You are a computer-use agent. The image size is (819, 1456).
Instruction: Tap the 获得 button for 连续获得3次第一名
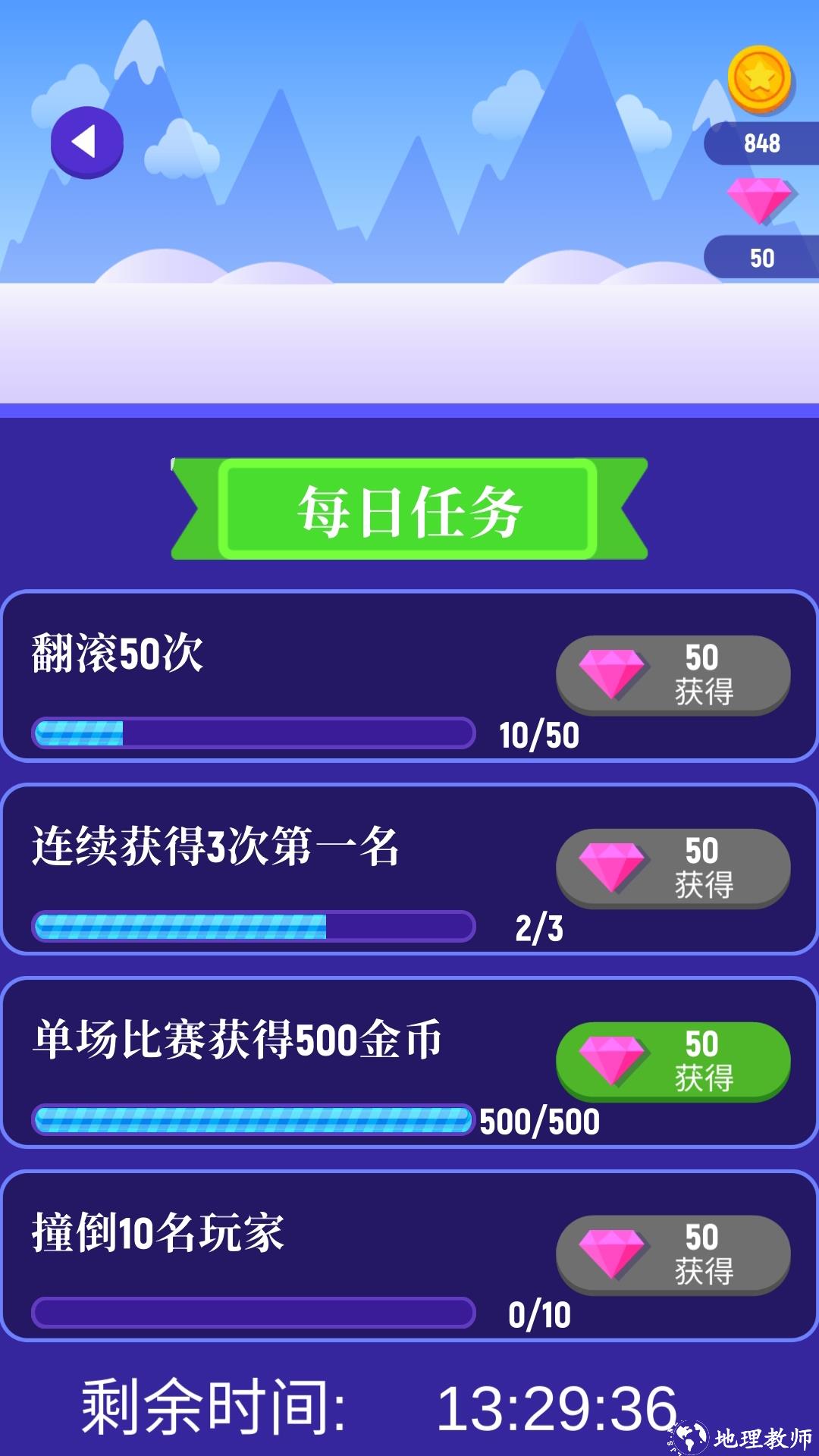(673, 868)
